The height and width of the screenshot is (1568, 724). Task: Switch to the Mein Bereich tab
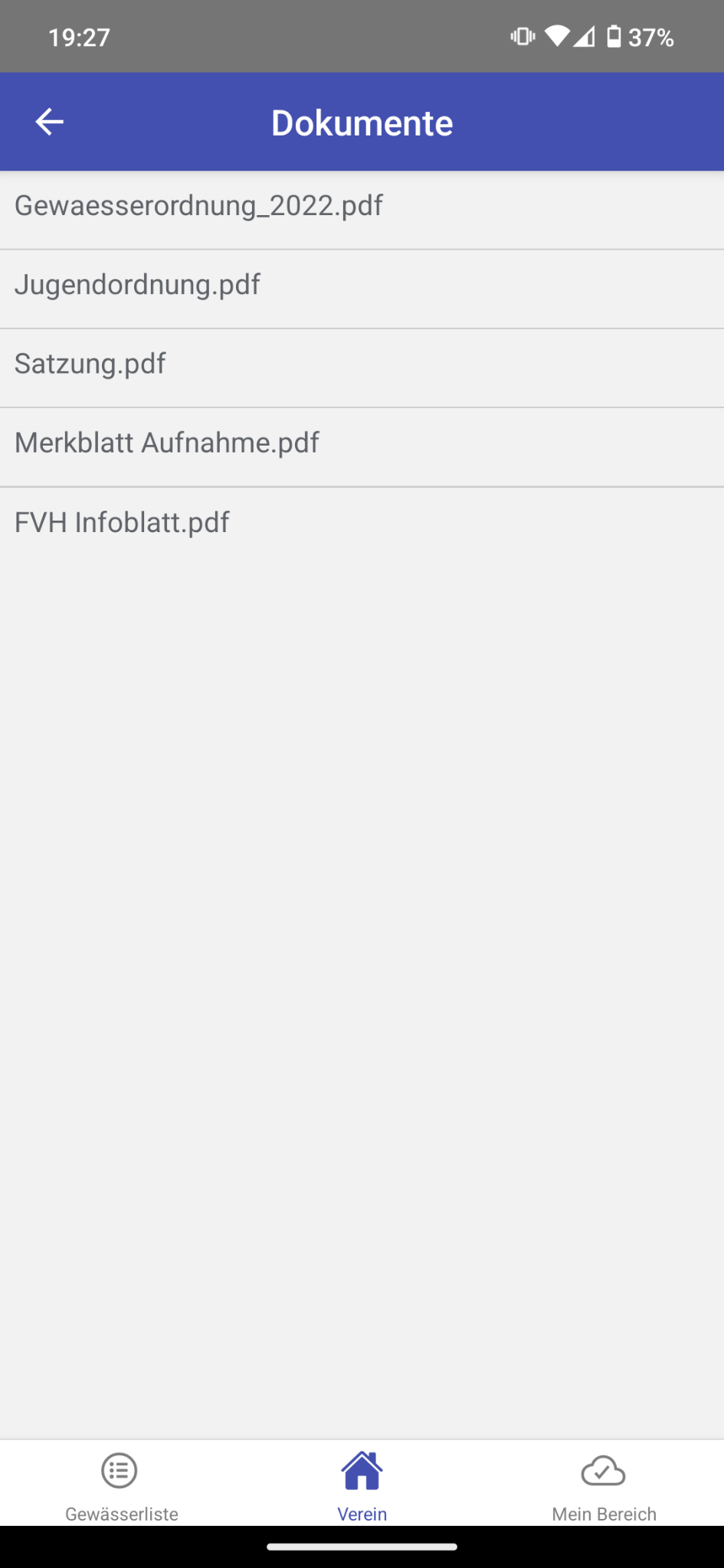[604, 1513]
